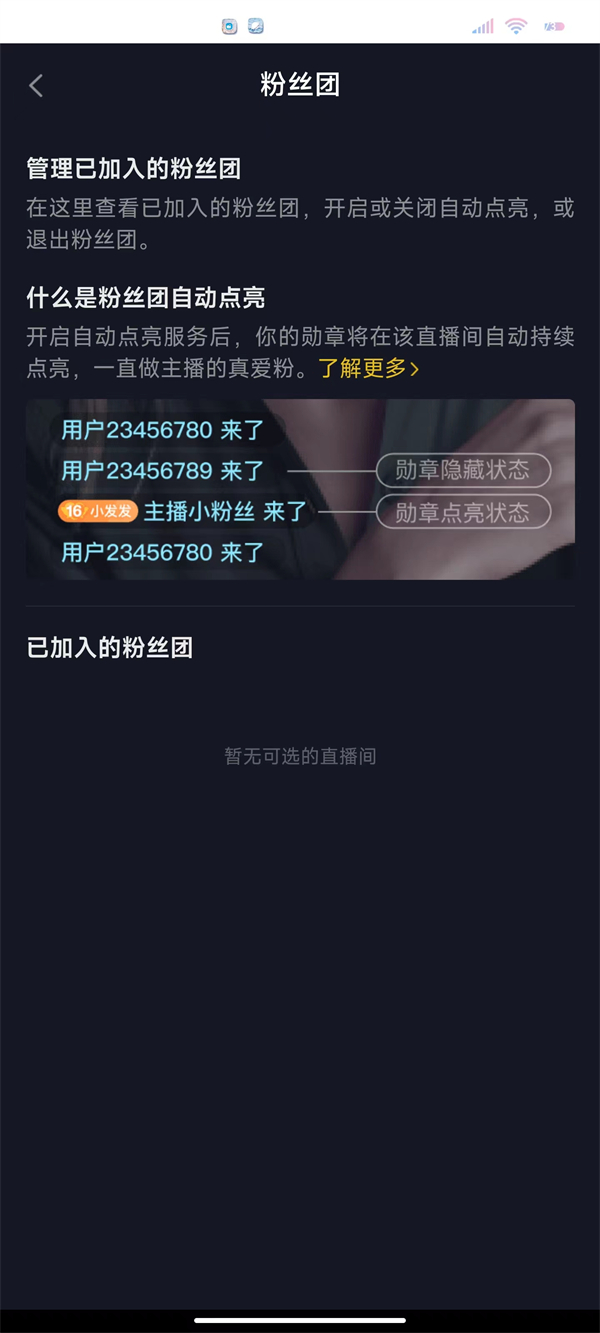Go back from the 粉丝团 page

(x=36, y=86)
